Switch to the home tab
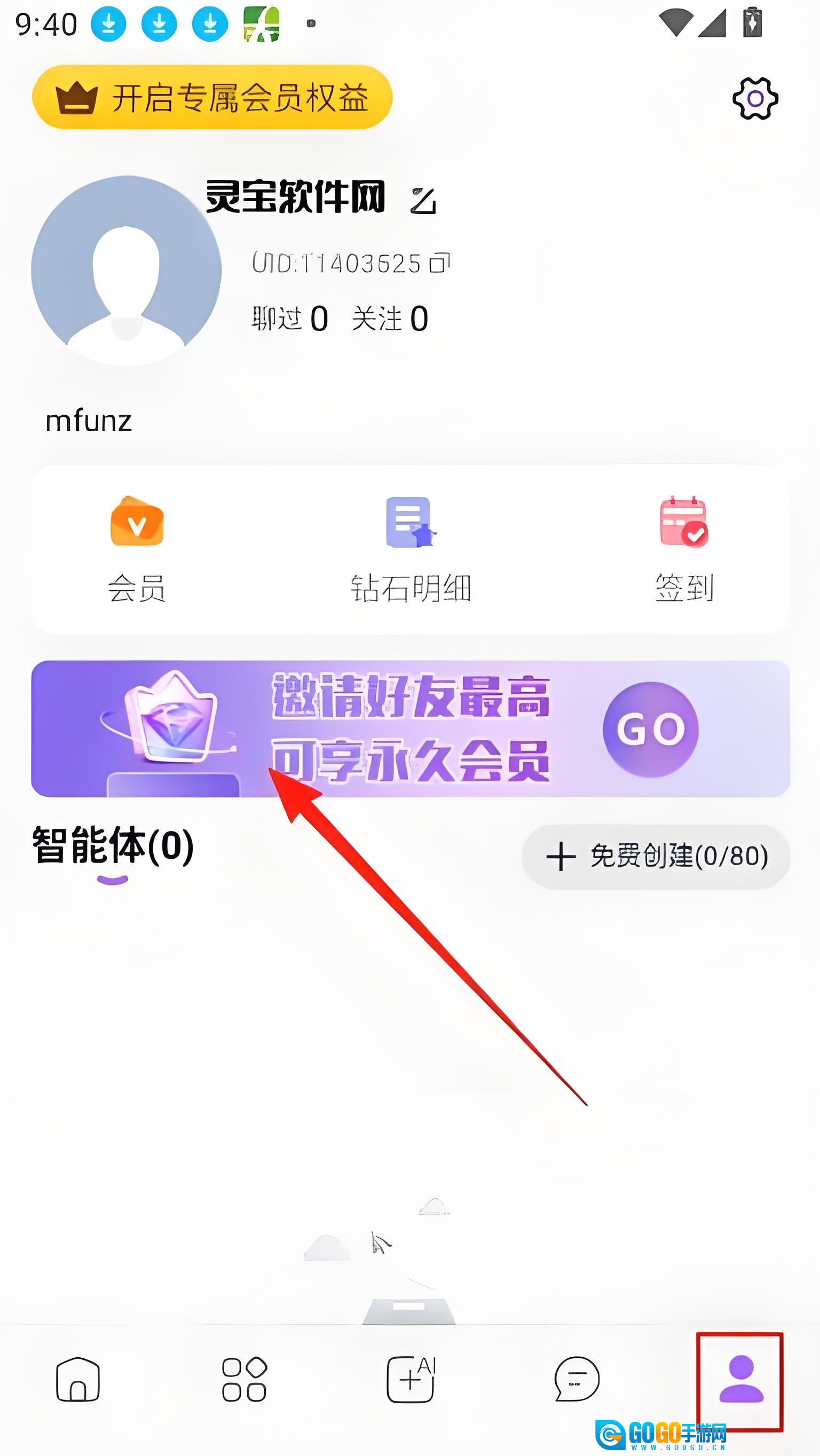820x1456 pixels. click(x=78, y=1379)
